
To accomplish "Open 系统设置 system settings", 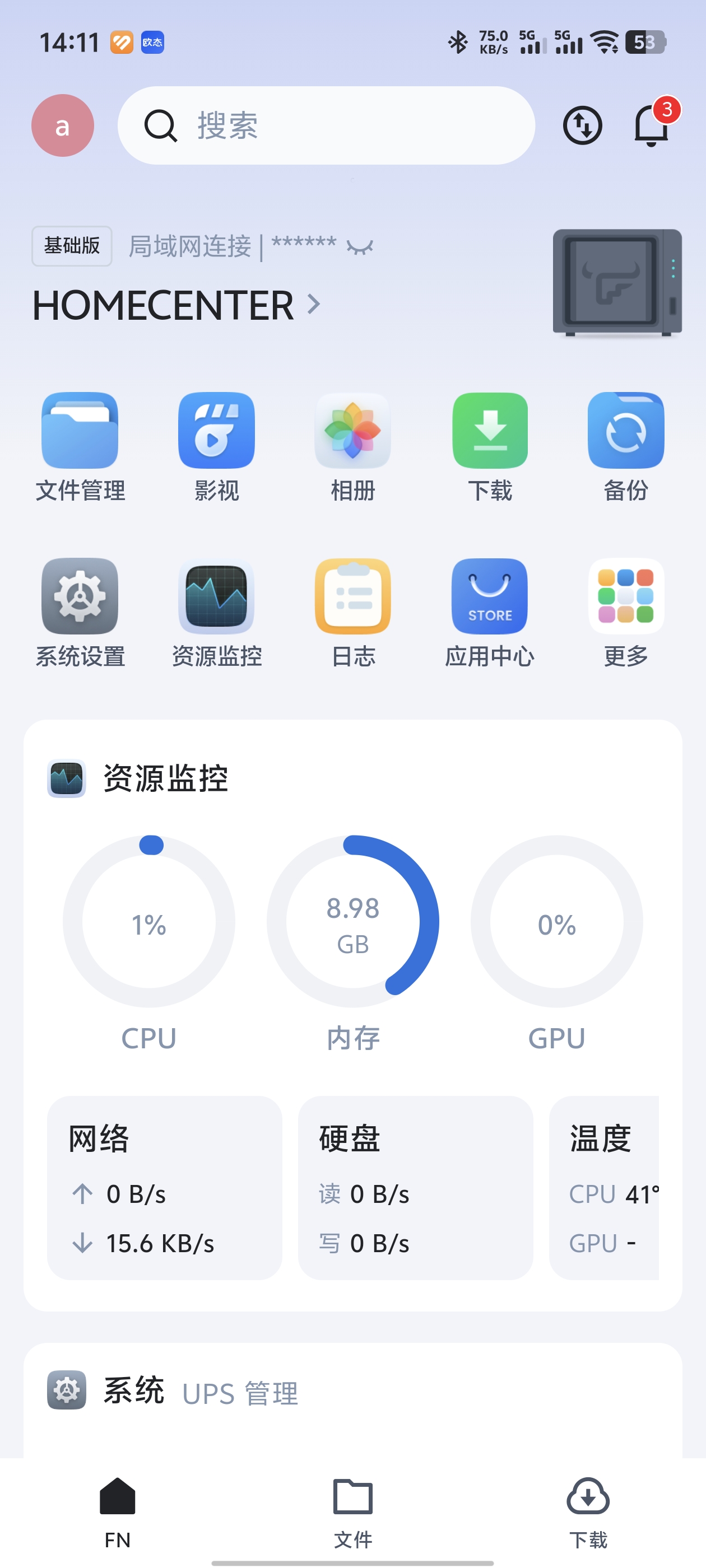I will (80, 596).
